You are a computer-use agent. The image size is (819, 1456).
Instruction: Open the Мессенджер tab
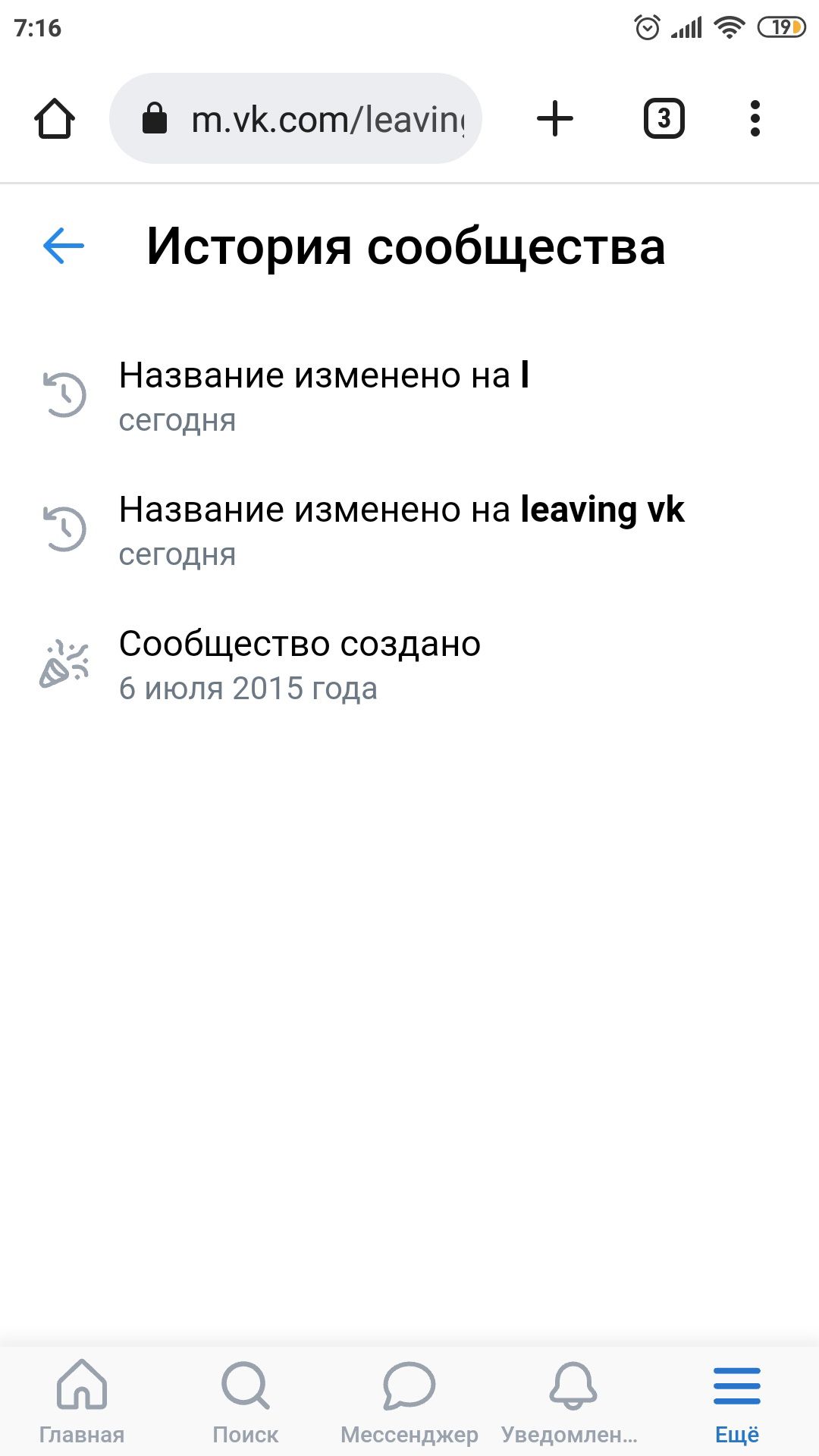(x=409, y=1401)
